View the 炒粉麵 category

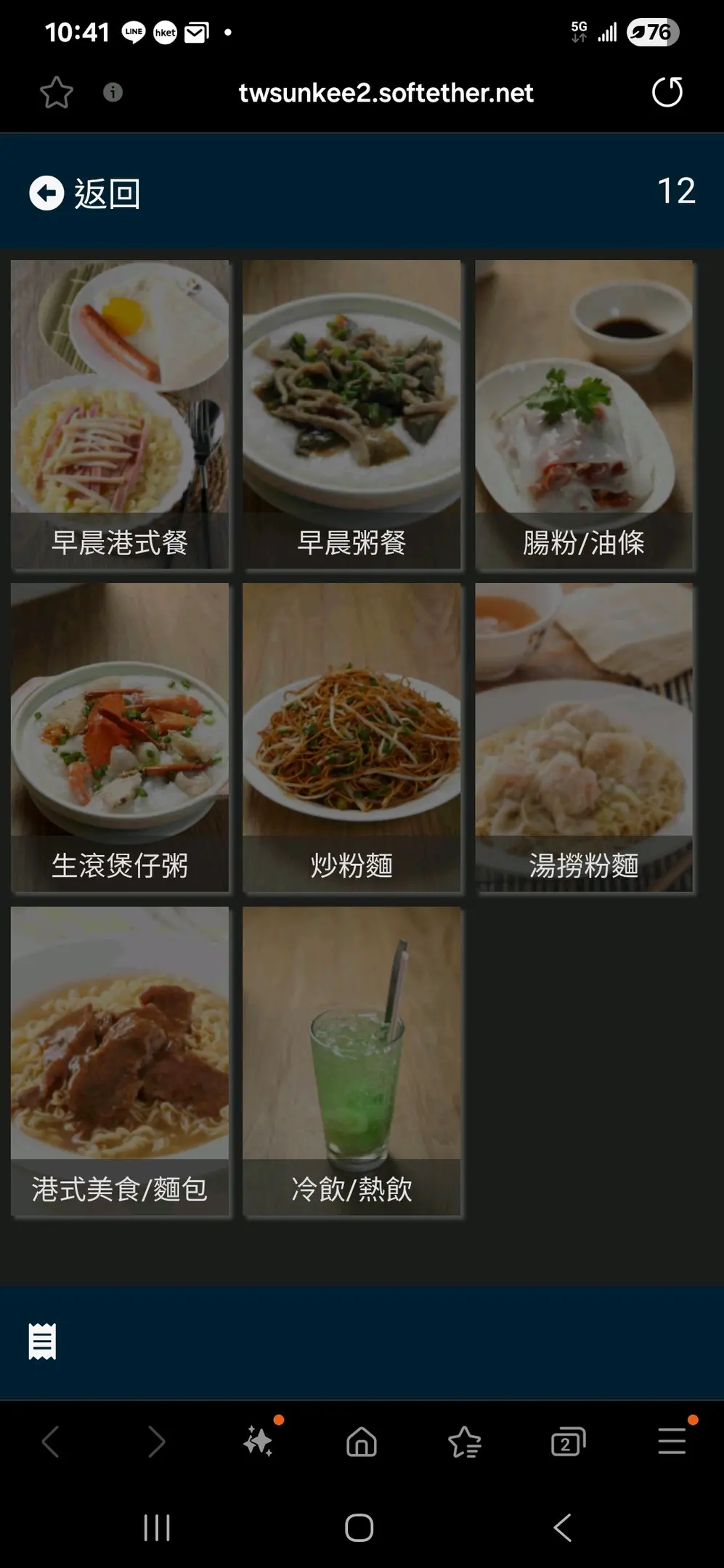click(x=352, y=737)
